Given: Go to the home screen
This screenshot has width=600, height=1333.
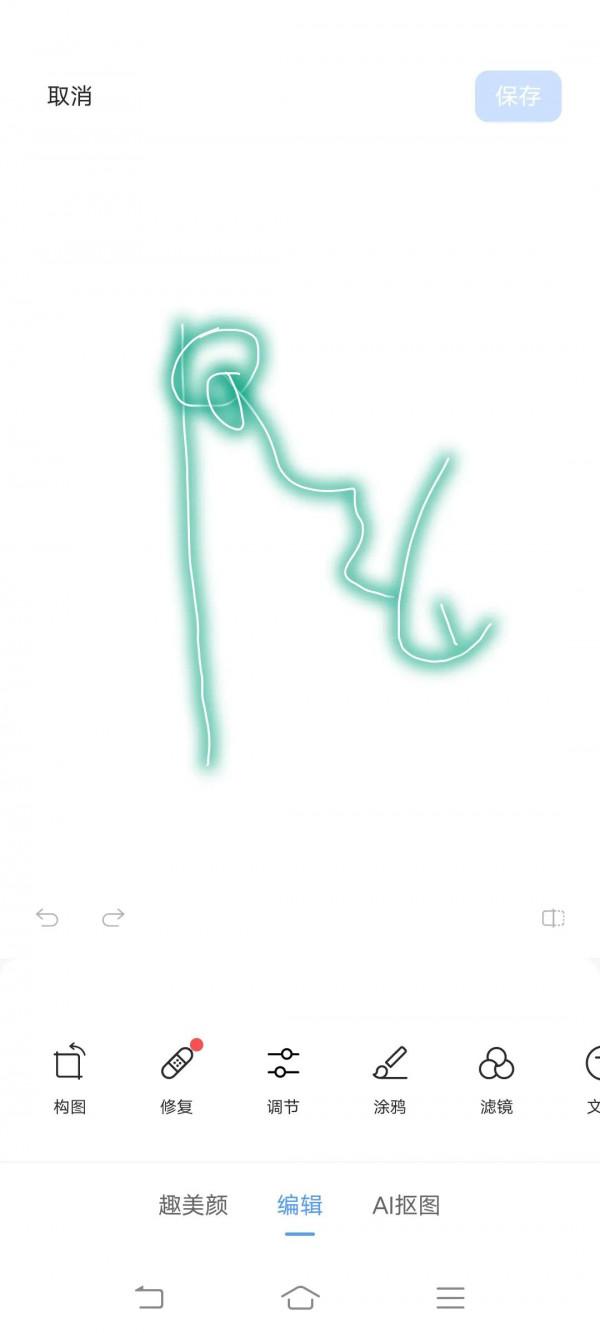Looking at the screenshot, I should point(300,1298).
